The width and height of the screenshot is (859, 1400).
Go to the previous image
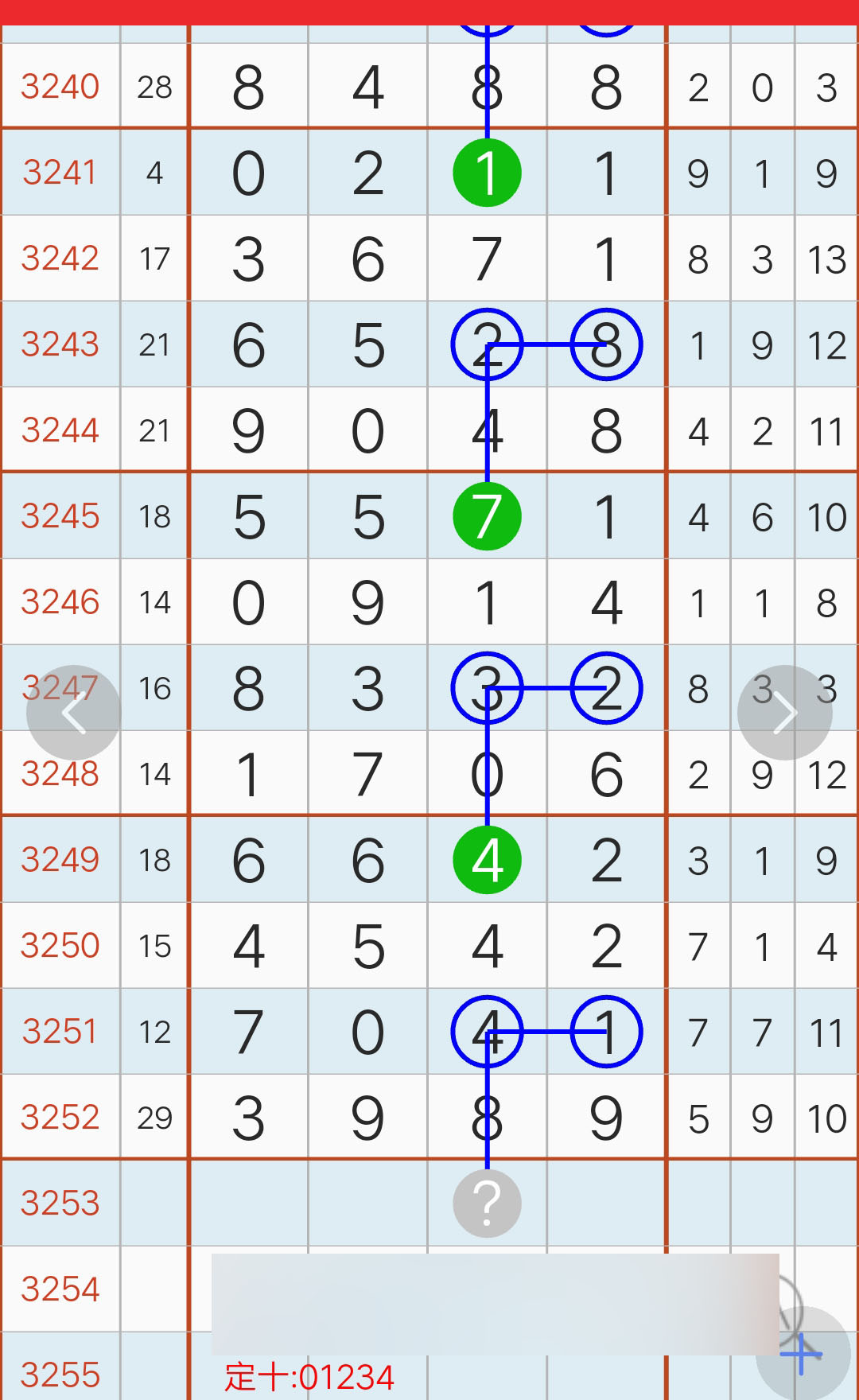click(73, 713)
